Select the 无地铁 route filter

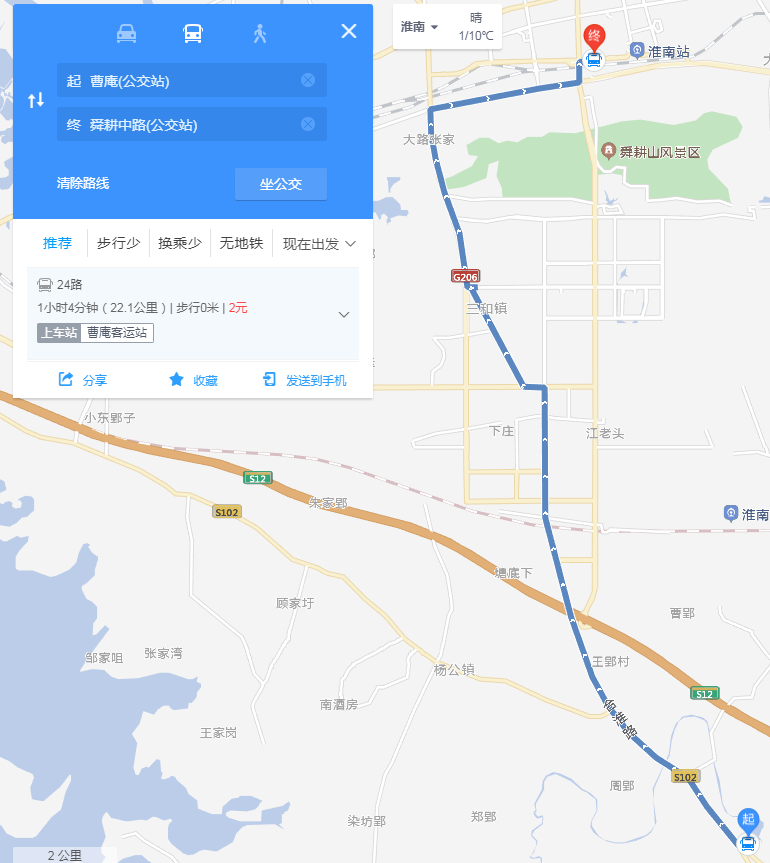(x=241, y=243)
